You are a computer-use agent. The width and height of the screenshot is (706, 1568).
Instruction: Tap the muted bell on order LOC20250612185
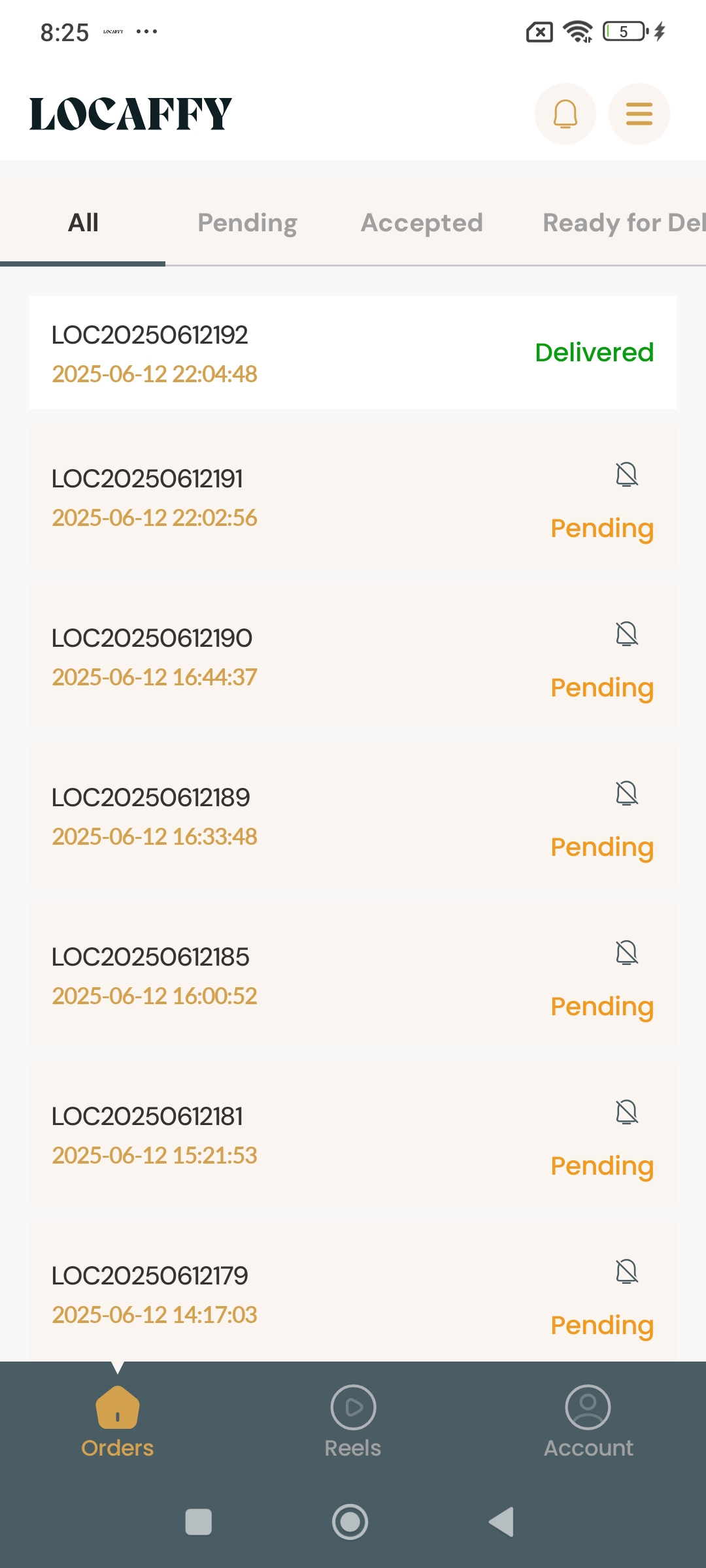tap(627, 953)
